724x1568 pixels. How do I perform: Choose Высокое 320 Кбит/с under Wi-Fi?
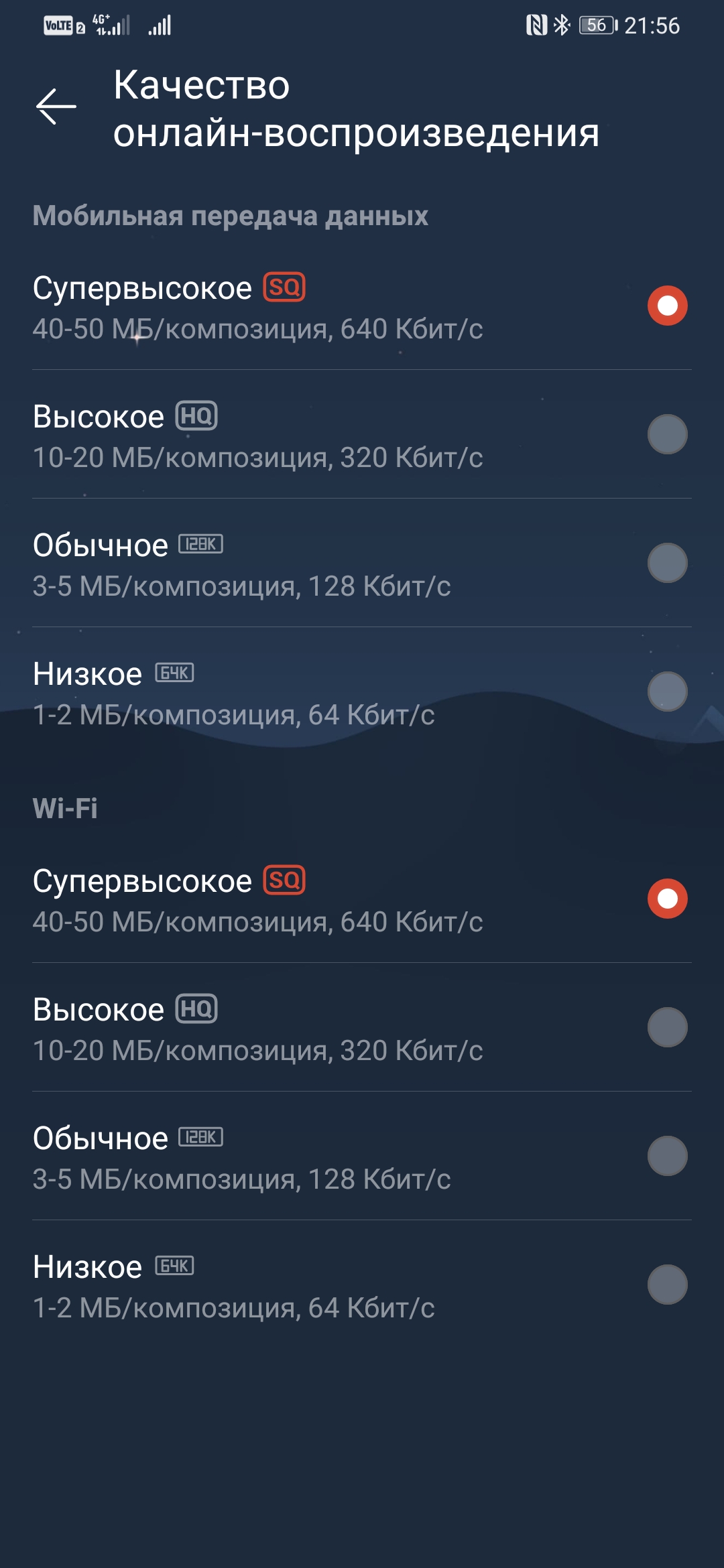click(x=667, y=1027)
